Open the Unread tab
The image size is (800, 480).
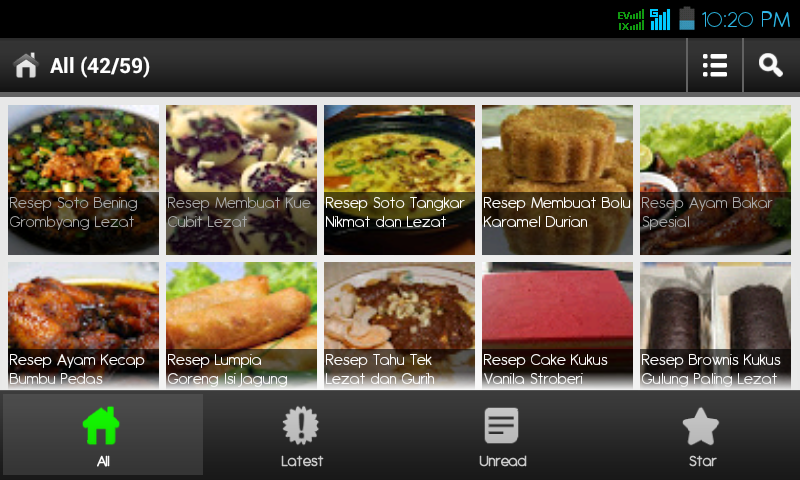click(502, 436)
